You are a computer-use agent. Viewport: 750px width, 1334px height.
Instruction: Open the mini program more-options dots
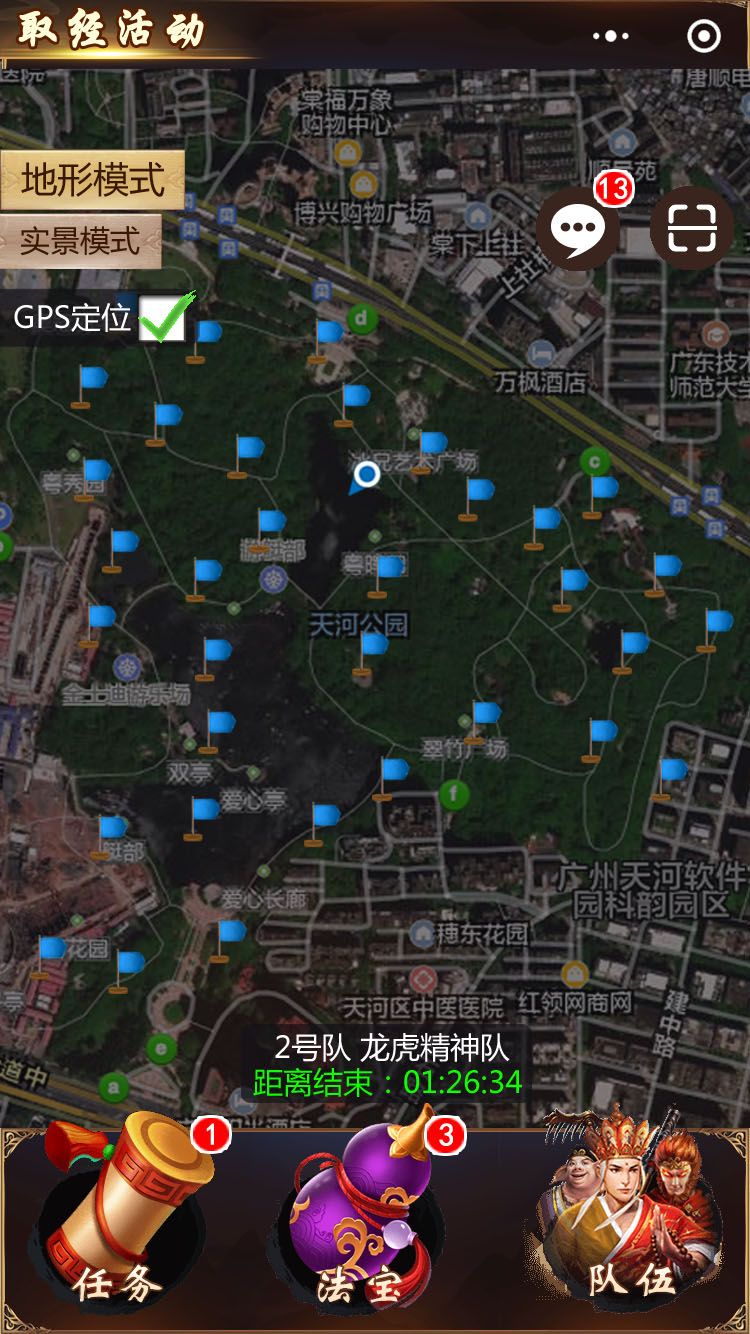(x=610, y=37)
